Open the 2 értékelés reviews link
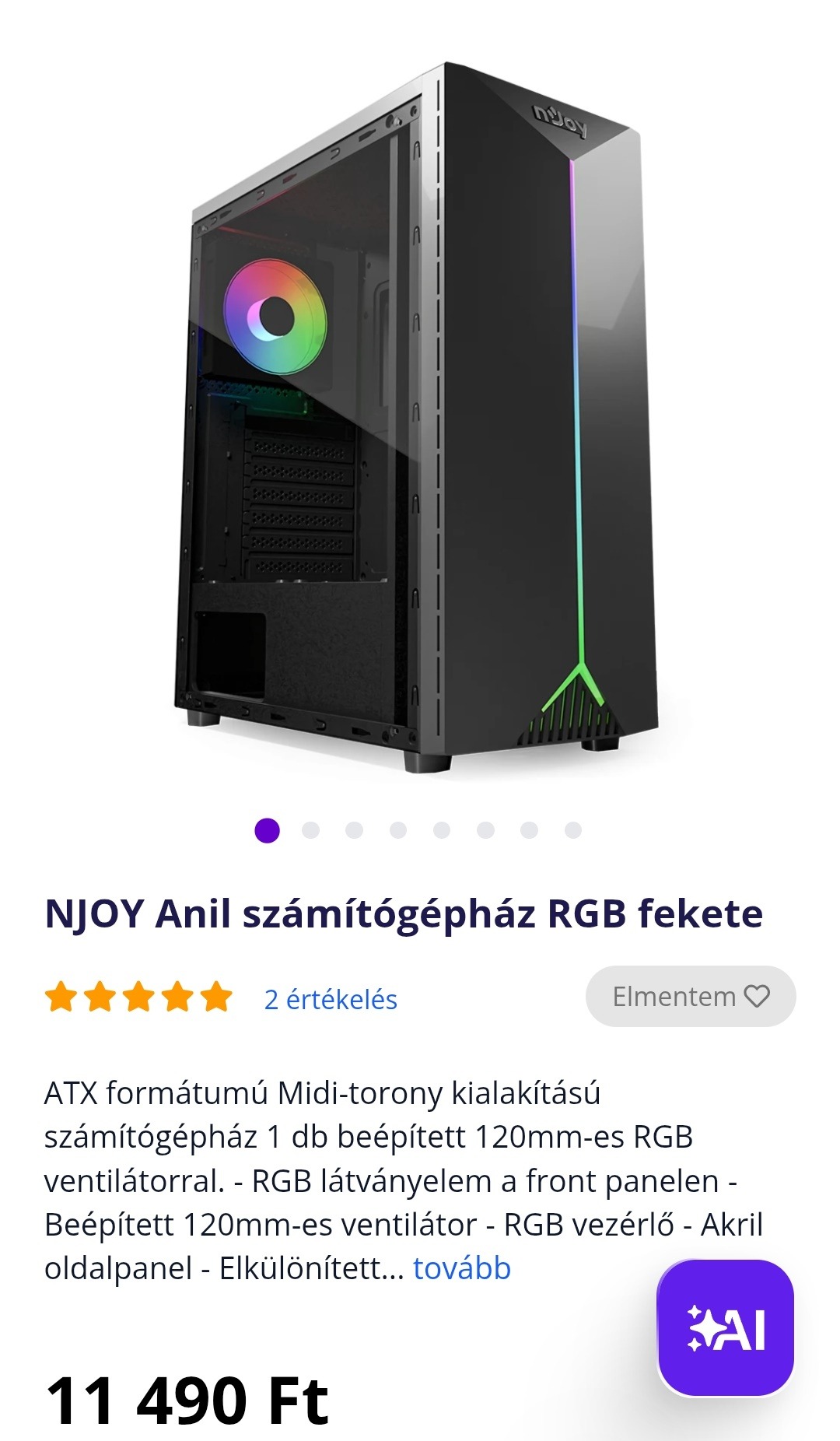 pos(331,999)
